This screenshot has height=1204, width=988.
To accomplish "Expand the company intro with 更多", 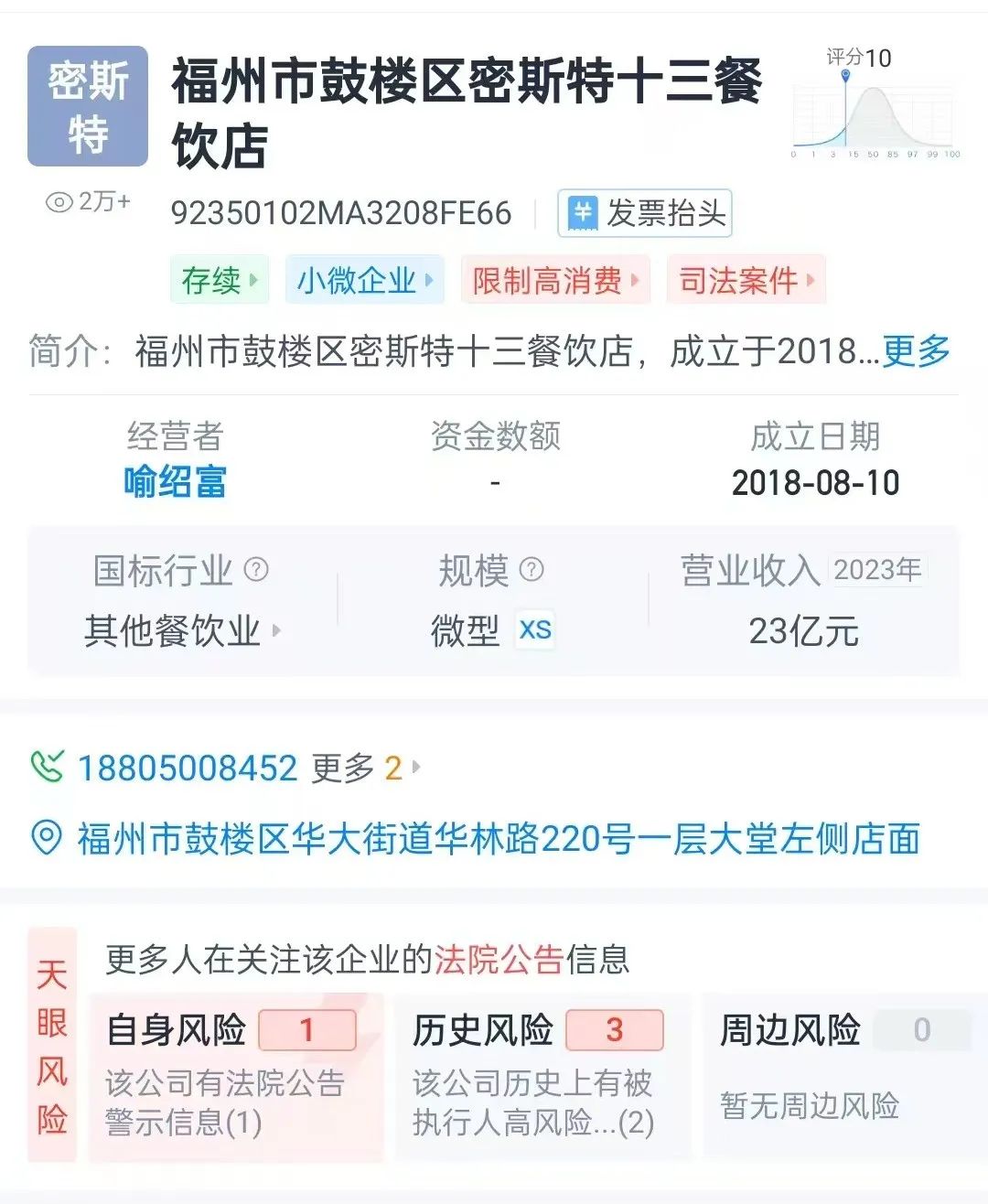I will coord(916,350).
